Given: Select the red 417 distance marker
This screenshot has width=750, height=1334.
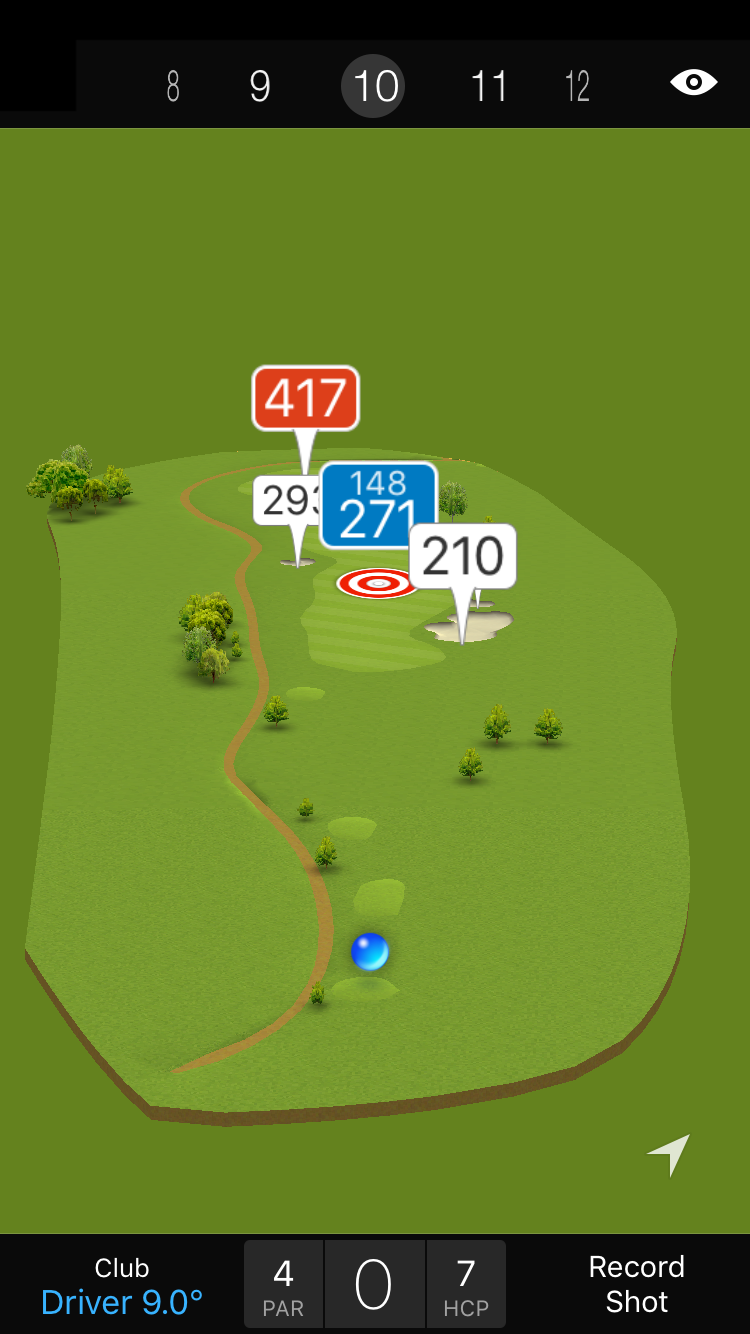Looking at the screenshot, I should pos(305,398).
